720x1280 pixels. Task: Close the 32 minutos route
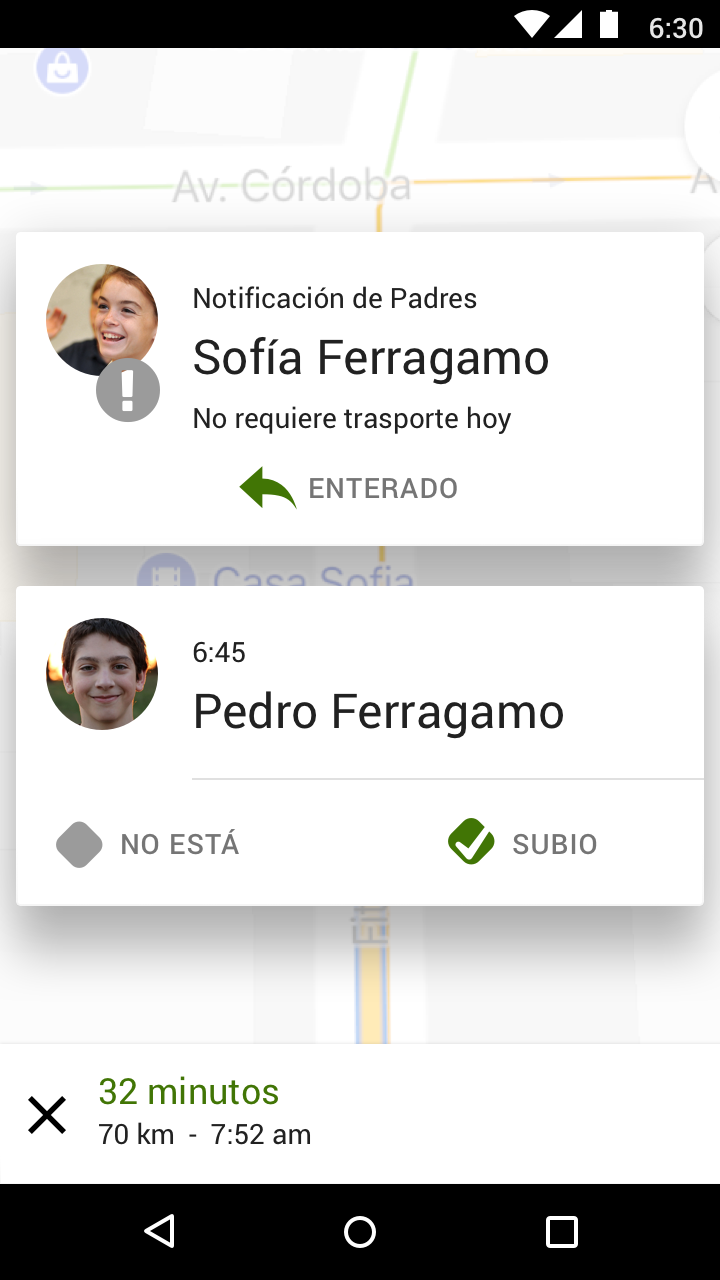point(47,1115)
